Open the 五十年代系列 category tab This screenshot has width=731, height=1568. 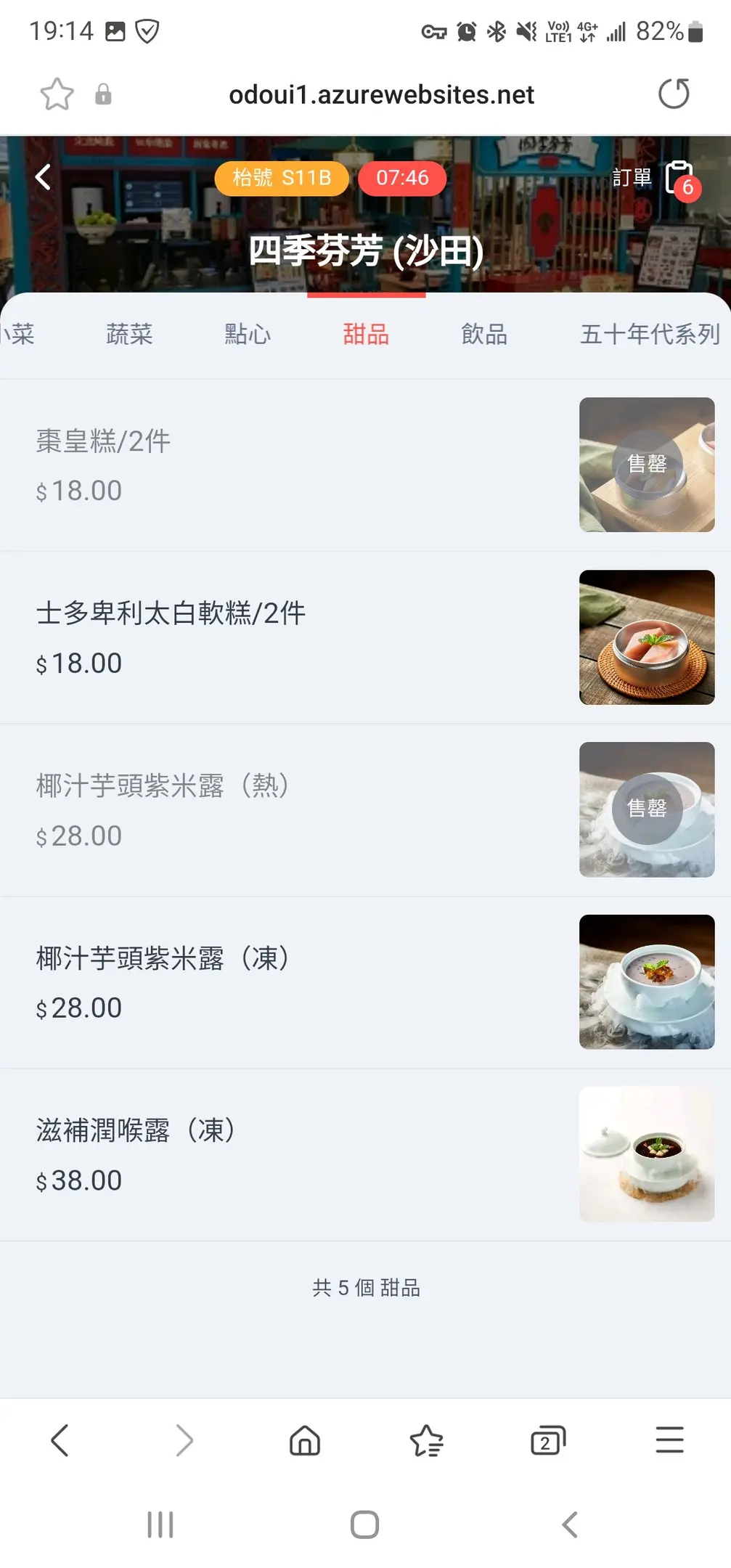click(x=650, y=334)
